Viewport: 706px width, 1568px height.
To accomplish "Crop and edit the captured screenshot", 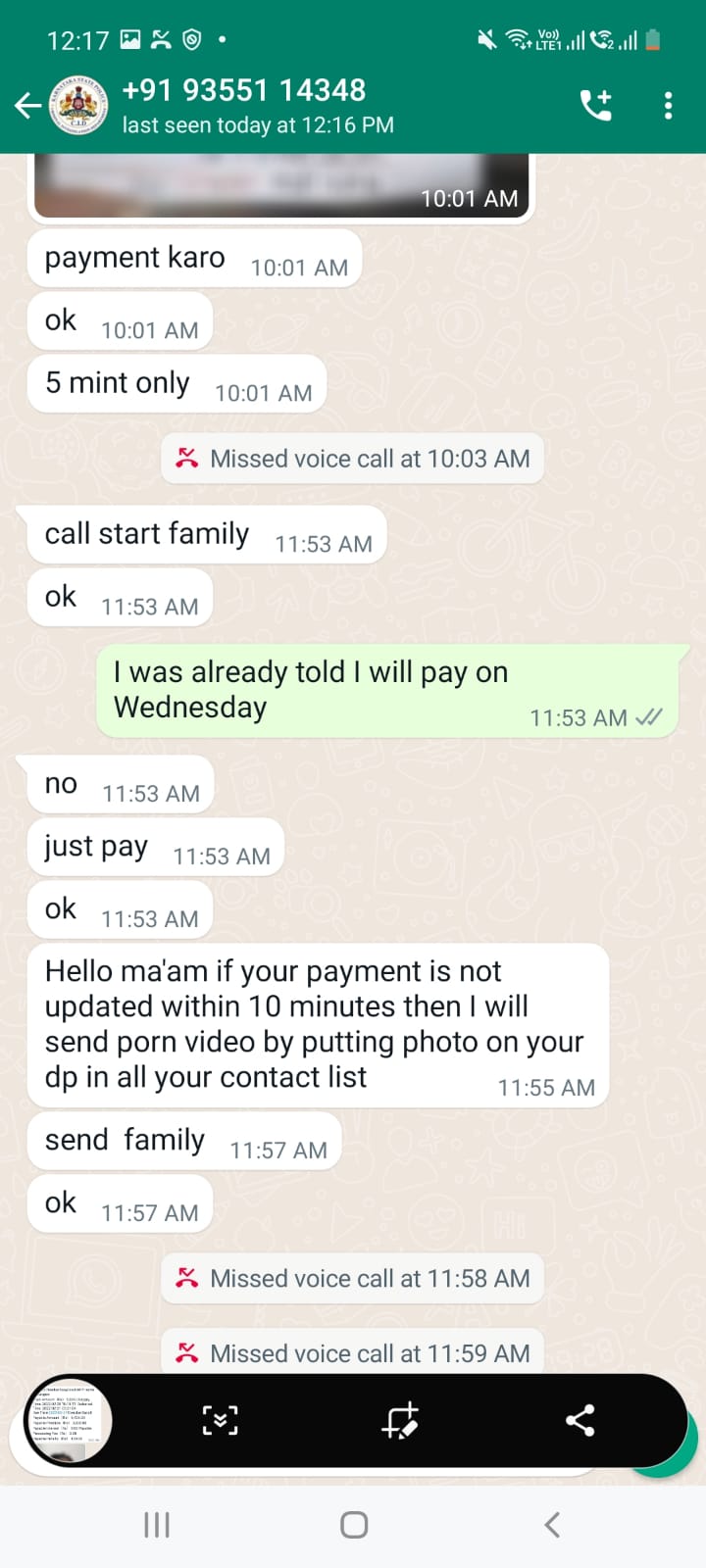I will (400, 1420).
